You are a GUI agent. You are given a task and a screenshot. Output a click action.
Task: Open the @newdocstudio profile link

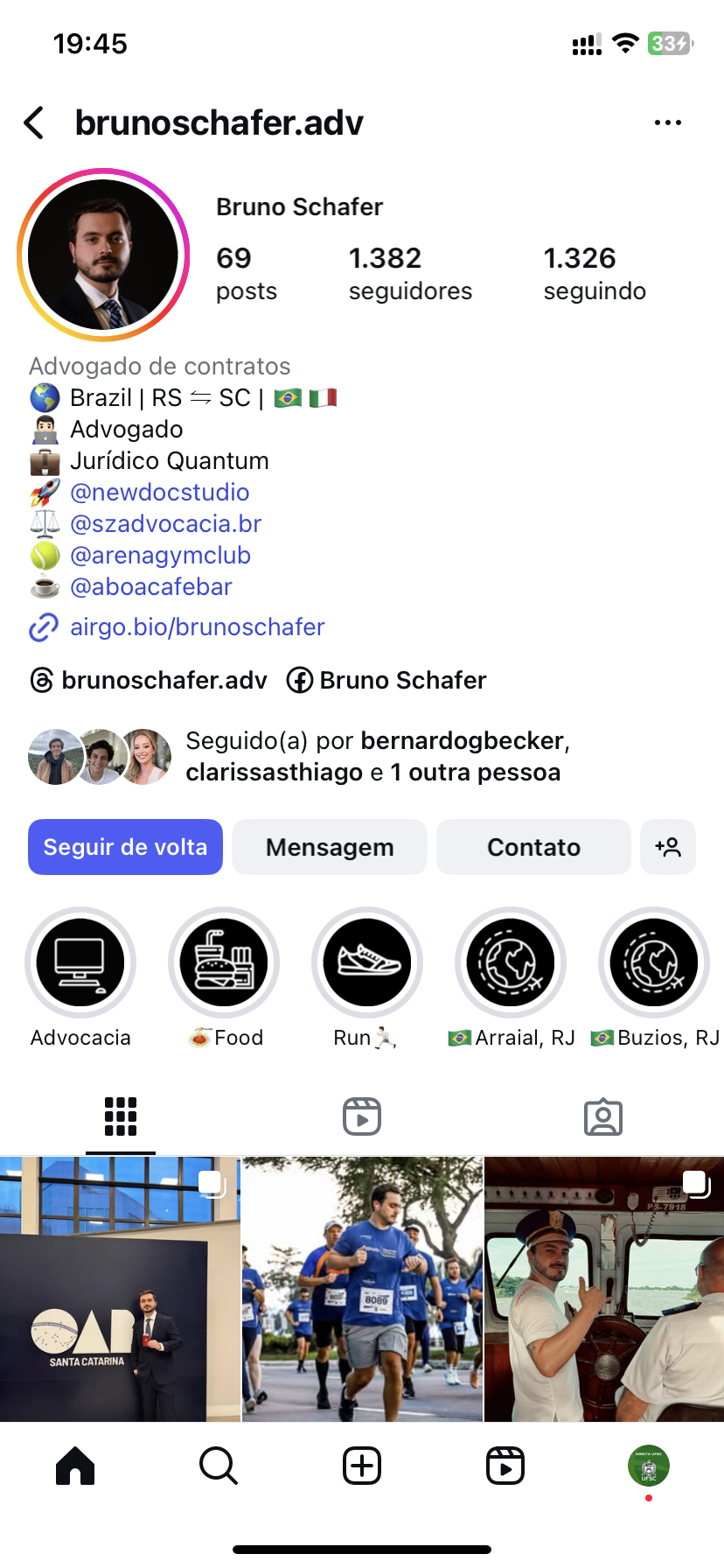tap(159, 493)
